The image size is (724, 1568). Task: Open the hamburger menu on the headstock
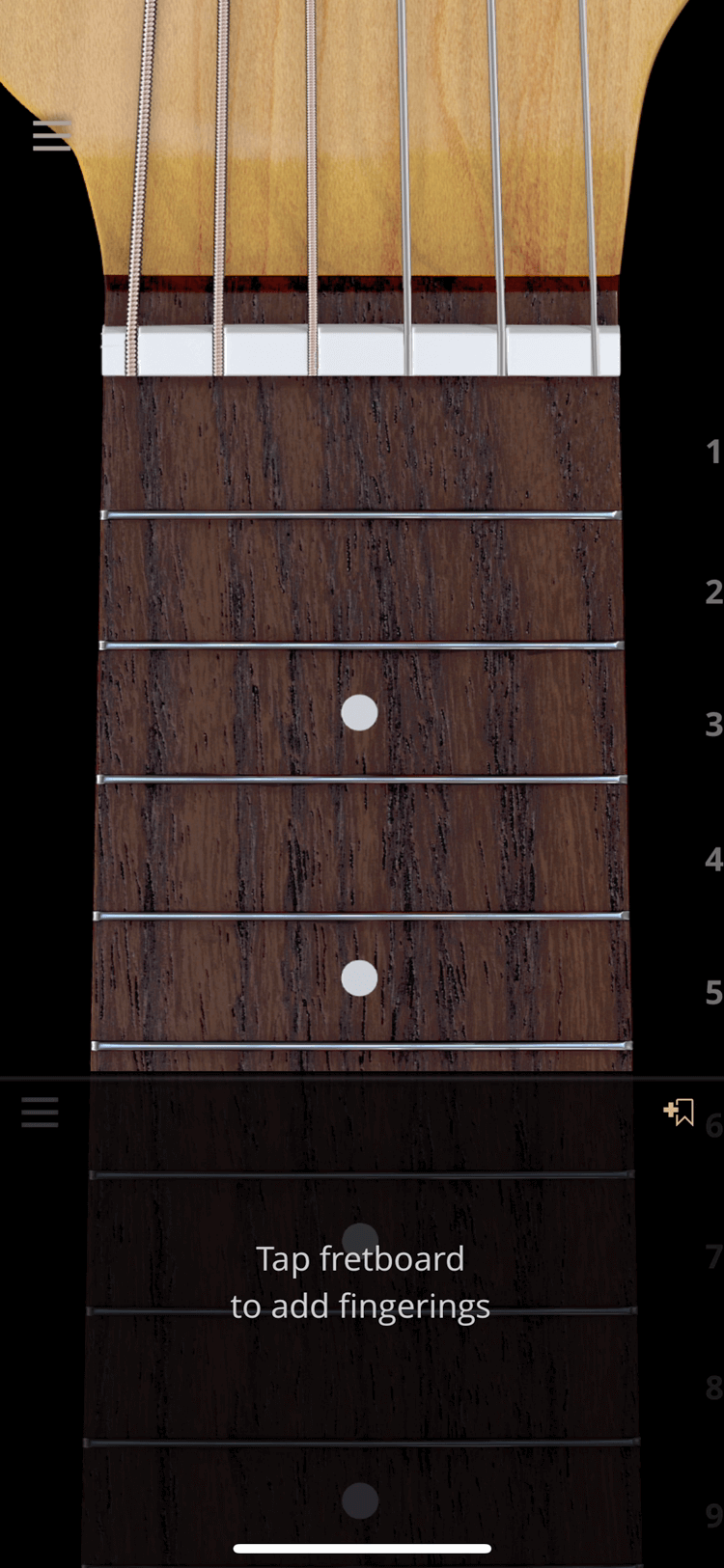(51, 135)
